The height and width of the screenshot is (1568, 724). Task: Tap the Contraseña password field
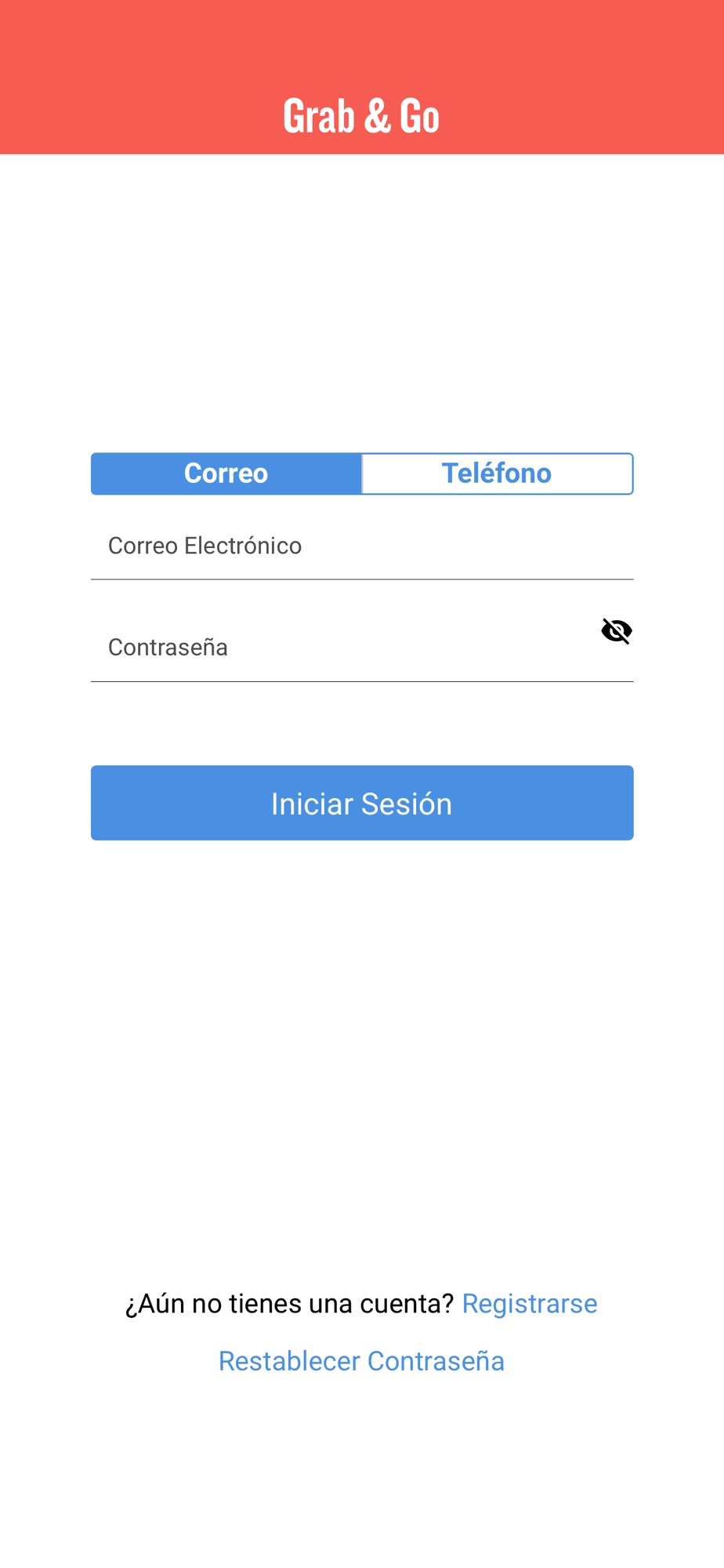click(345, 648)
